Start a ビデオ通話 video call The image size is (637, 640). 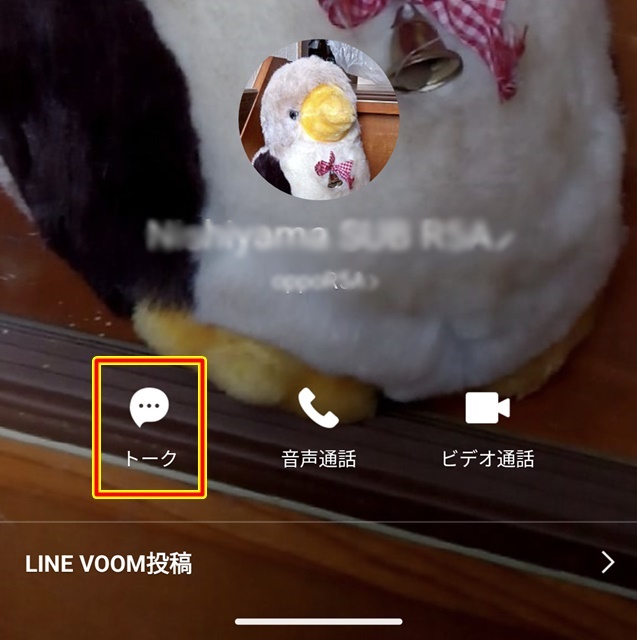[487, 427]
